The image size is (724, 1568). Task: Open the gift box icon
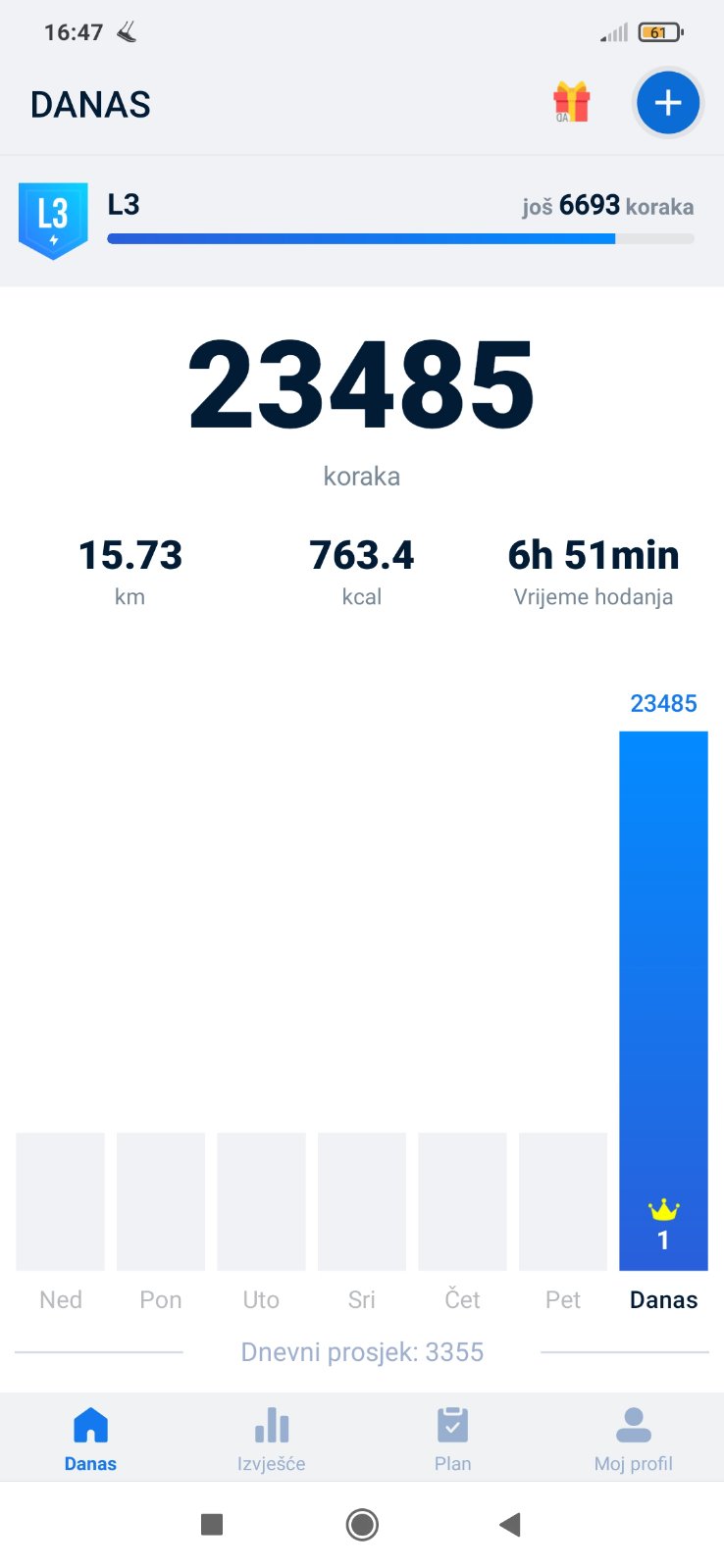tap(571, 102)
